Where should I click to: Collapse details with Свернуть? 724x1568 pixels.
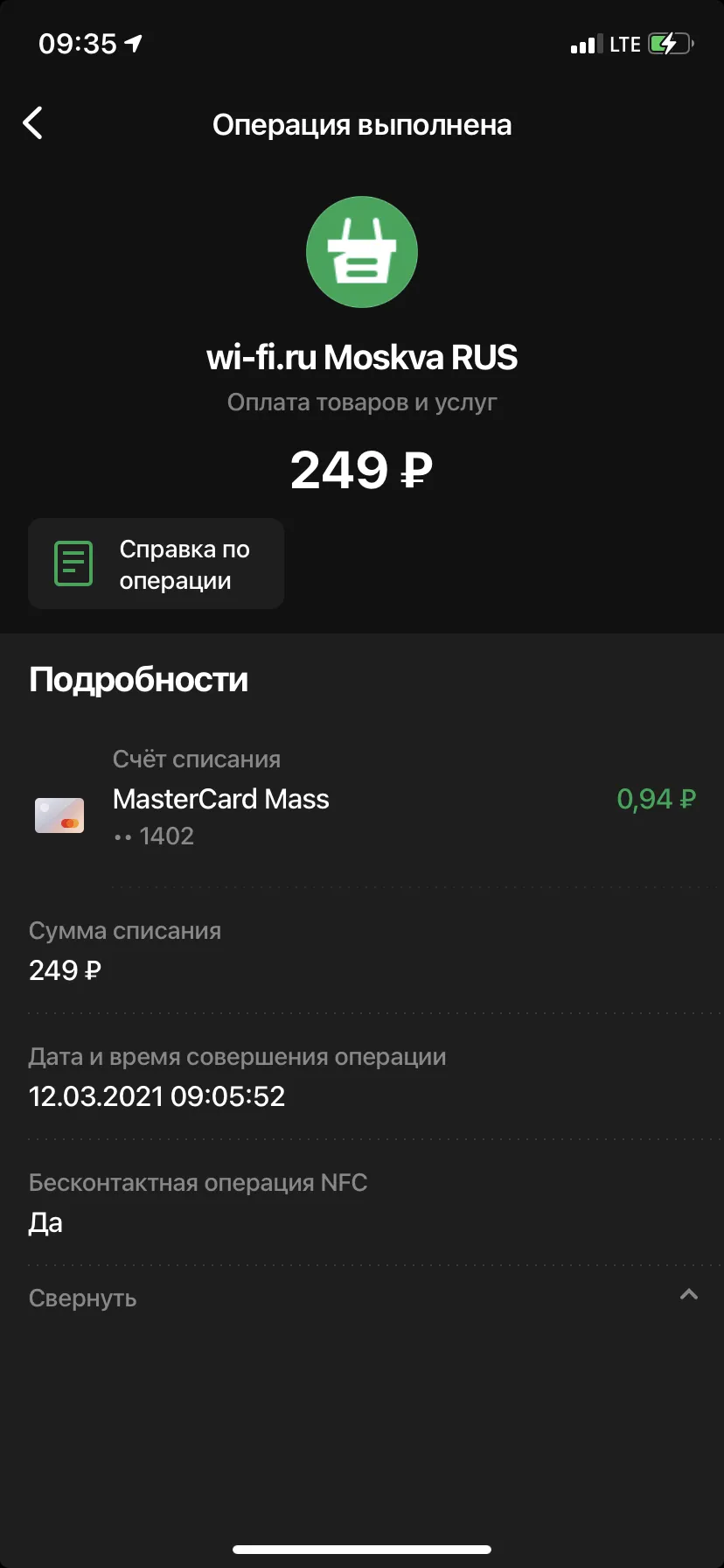pyautogui.click(x=362, y=1298)
